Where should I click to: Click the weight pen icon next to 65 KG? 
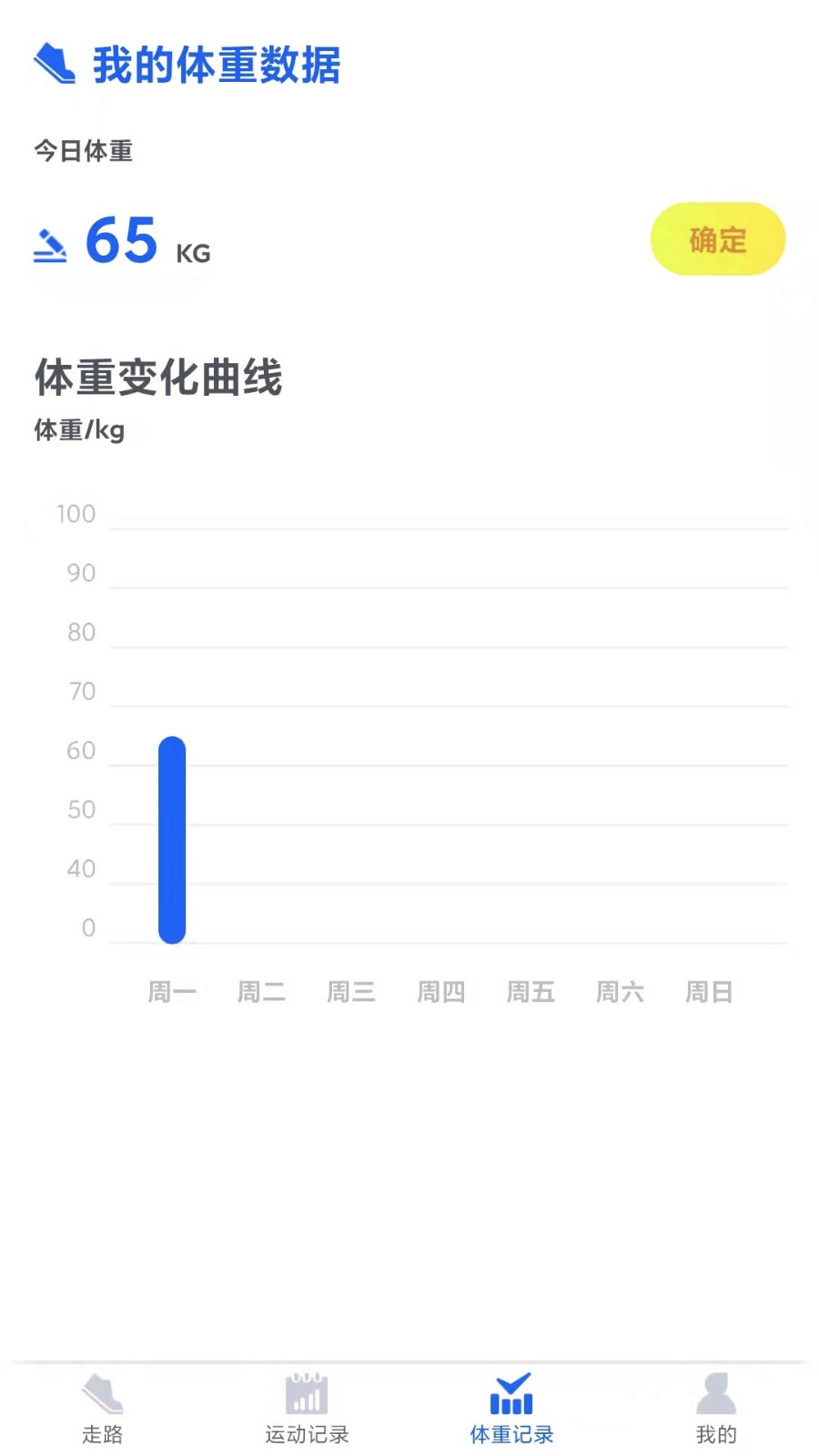pos(50,244)
